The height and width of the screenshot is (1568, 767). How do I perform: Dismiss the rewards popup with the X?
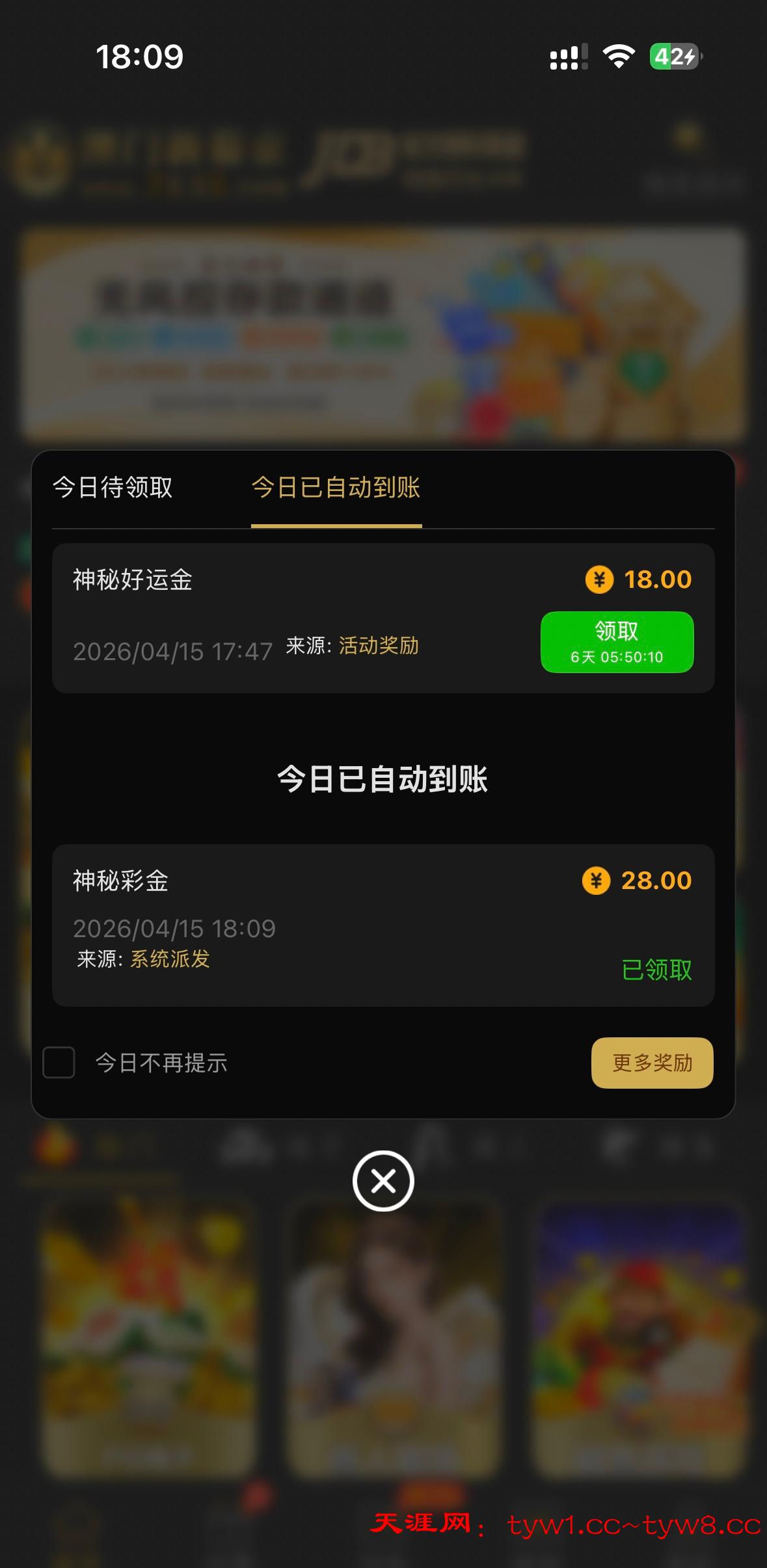click(x=383, y=1180)
